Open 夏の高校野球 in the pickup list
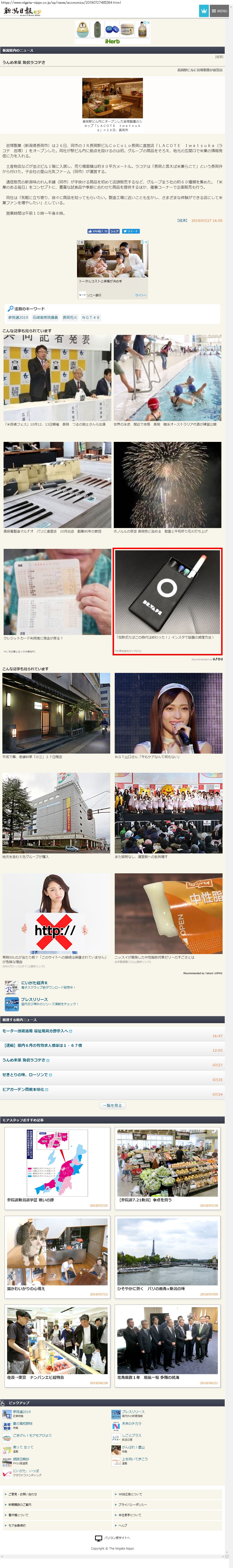Viewport: 233px width, 1568px height. [23, 1424]
